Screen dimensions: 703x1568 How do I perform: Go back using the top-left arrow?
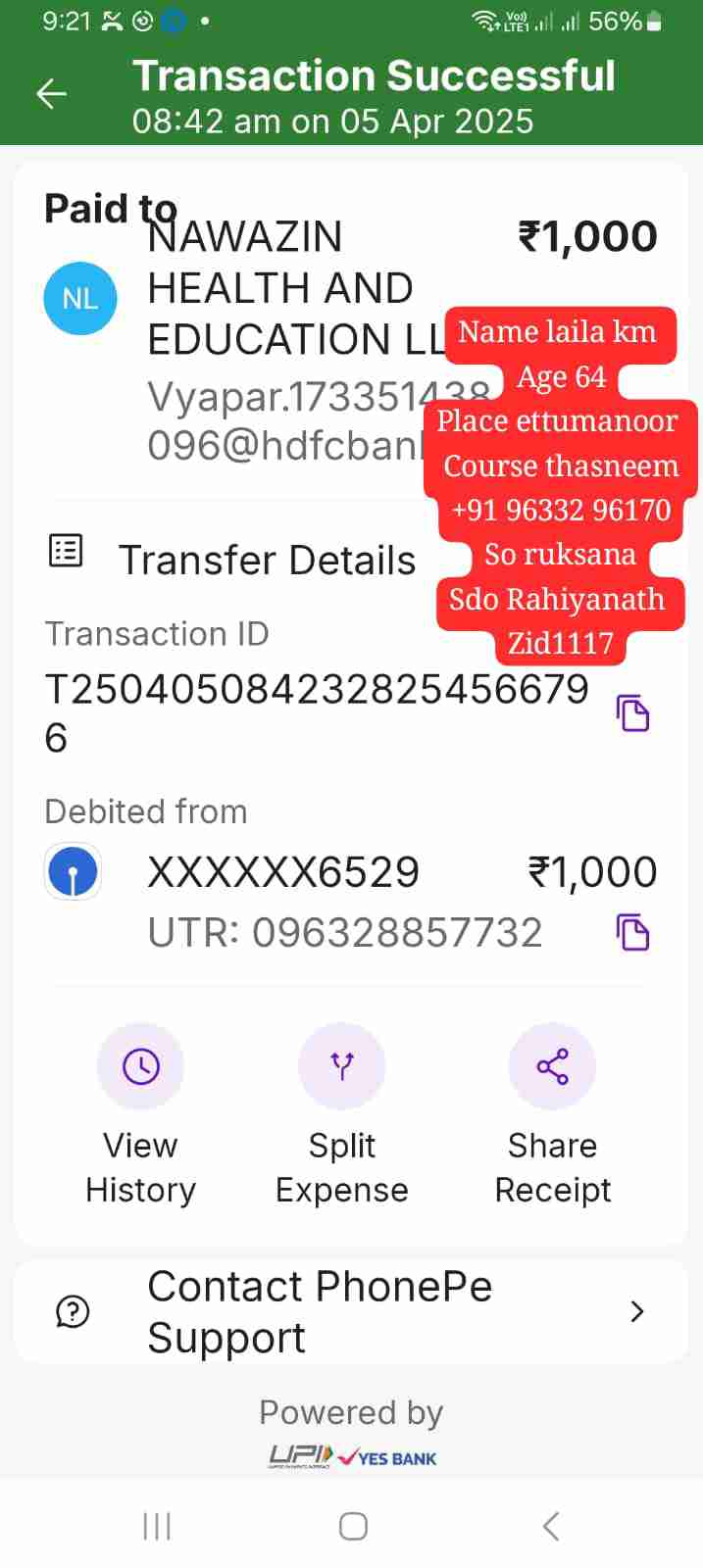click(51, 94)
